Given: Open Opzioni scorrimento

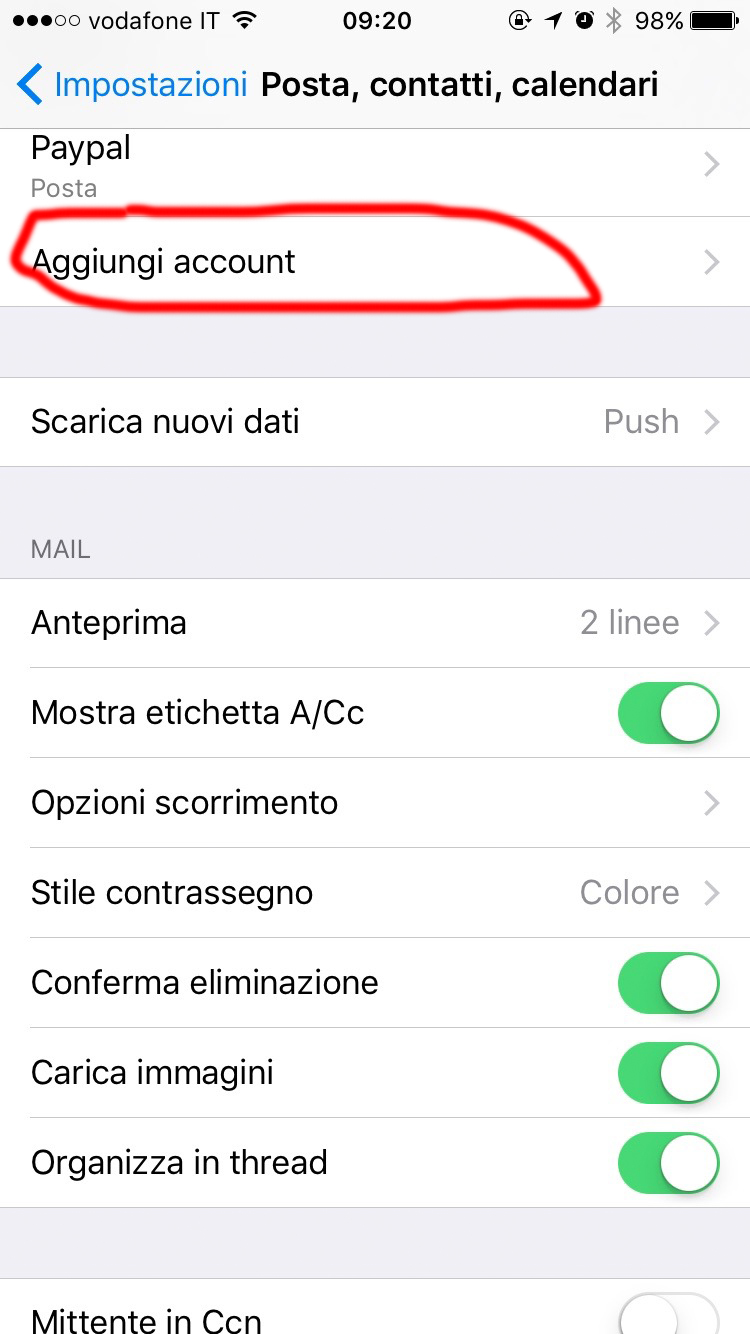Looking at the screenshot, I should click(x=375, y=803).
